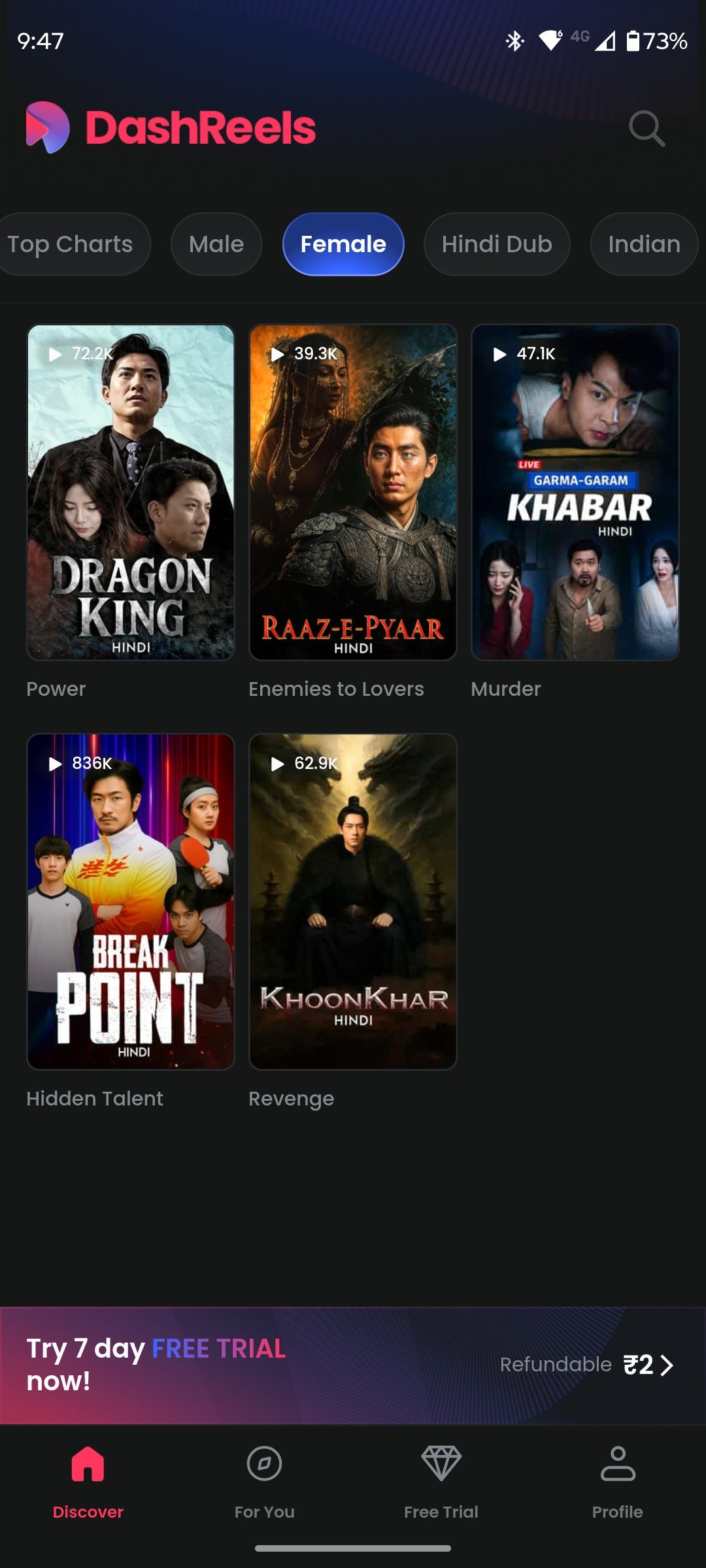Open the Raaz-E-Pyaar series
The height and width of the screenshot is (1568, 706).
[353, 493]
